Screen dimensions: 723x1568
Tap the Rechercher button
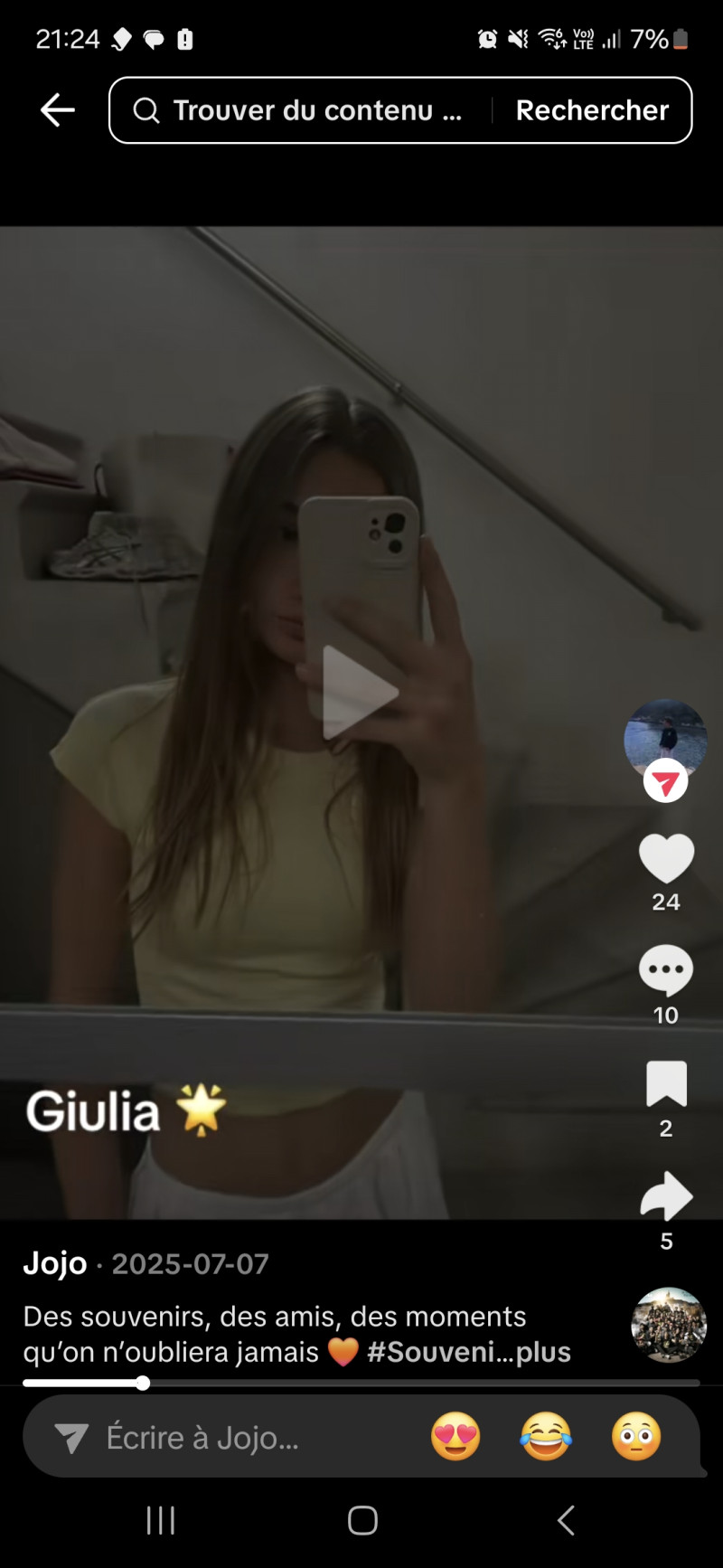pos(592,110)
